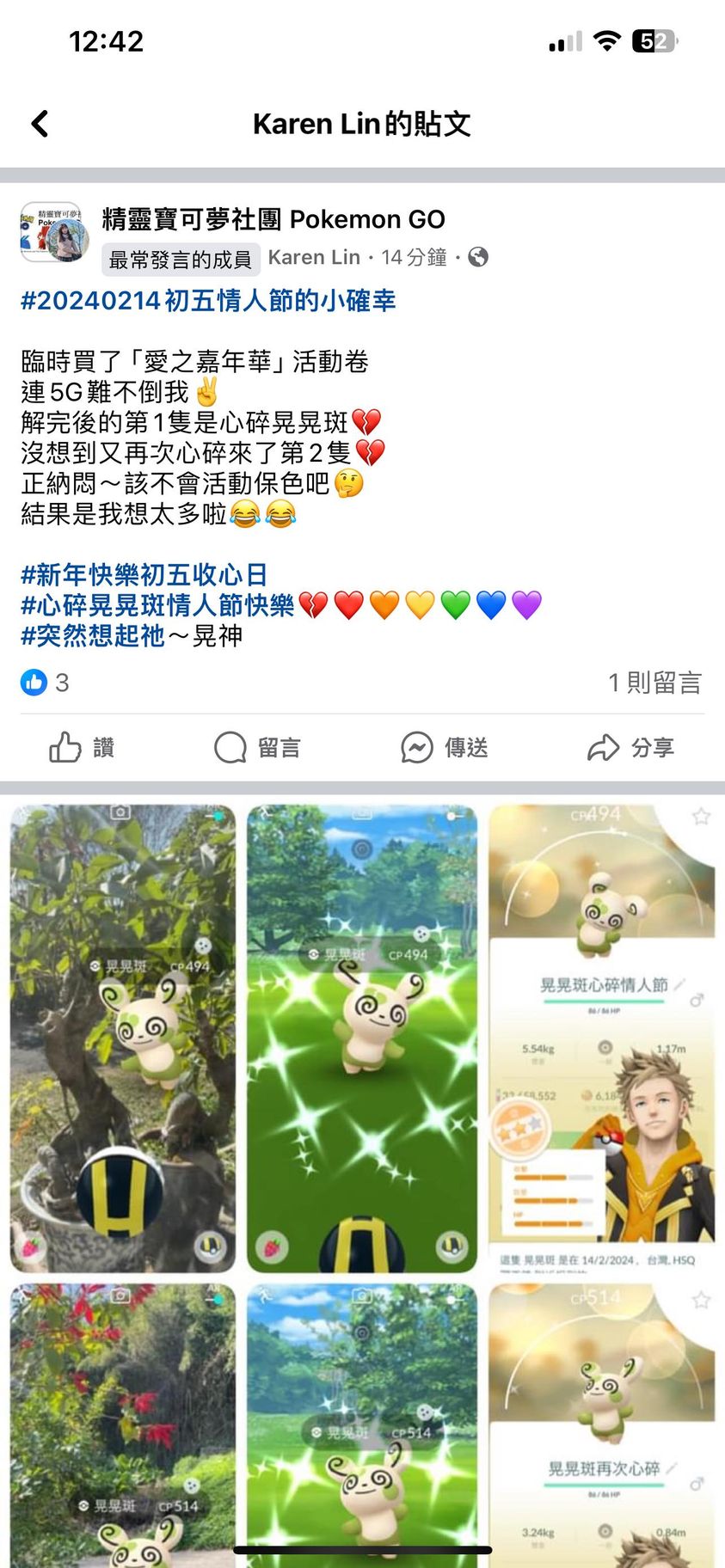View the 1 則留言 comment
The width and height of the screenshot is (725, 1568).
(654, 683)
